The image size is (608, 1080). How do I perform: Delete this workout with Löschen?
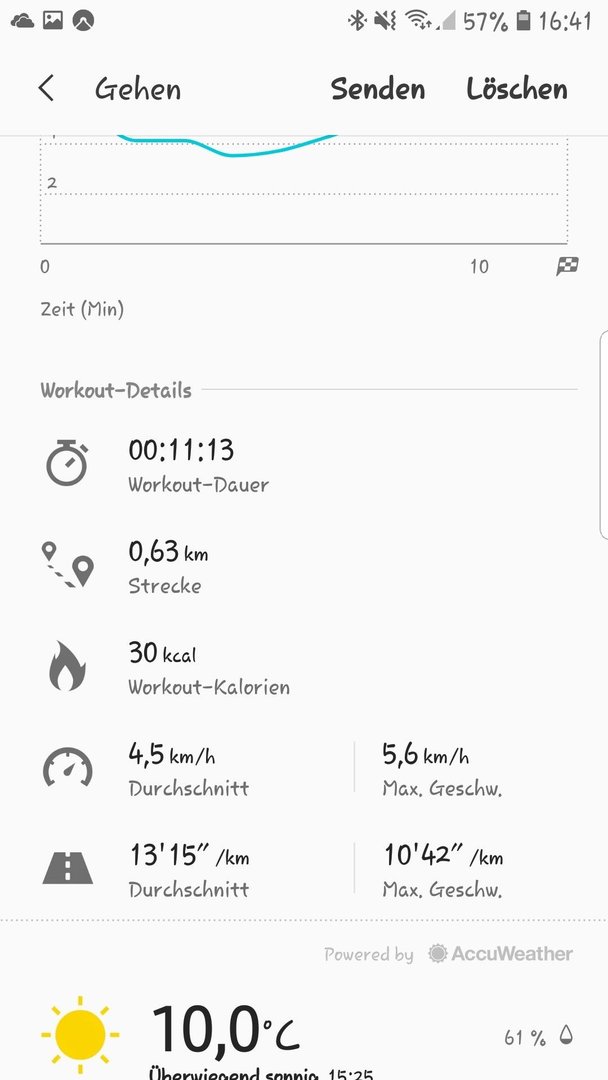click(517, 89)
